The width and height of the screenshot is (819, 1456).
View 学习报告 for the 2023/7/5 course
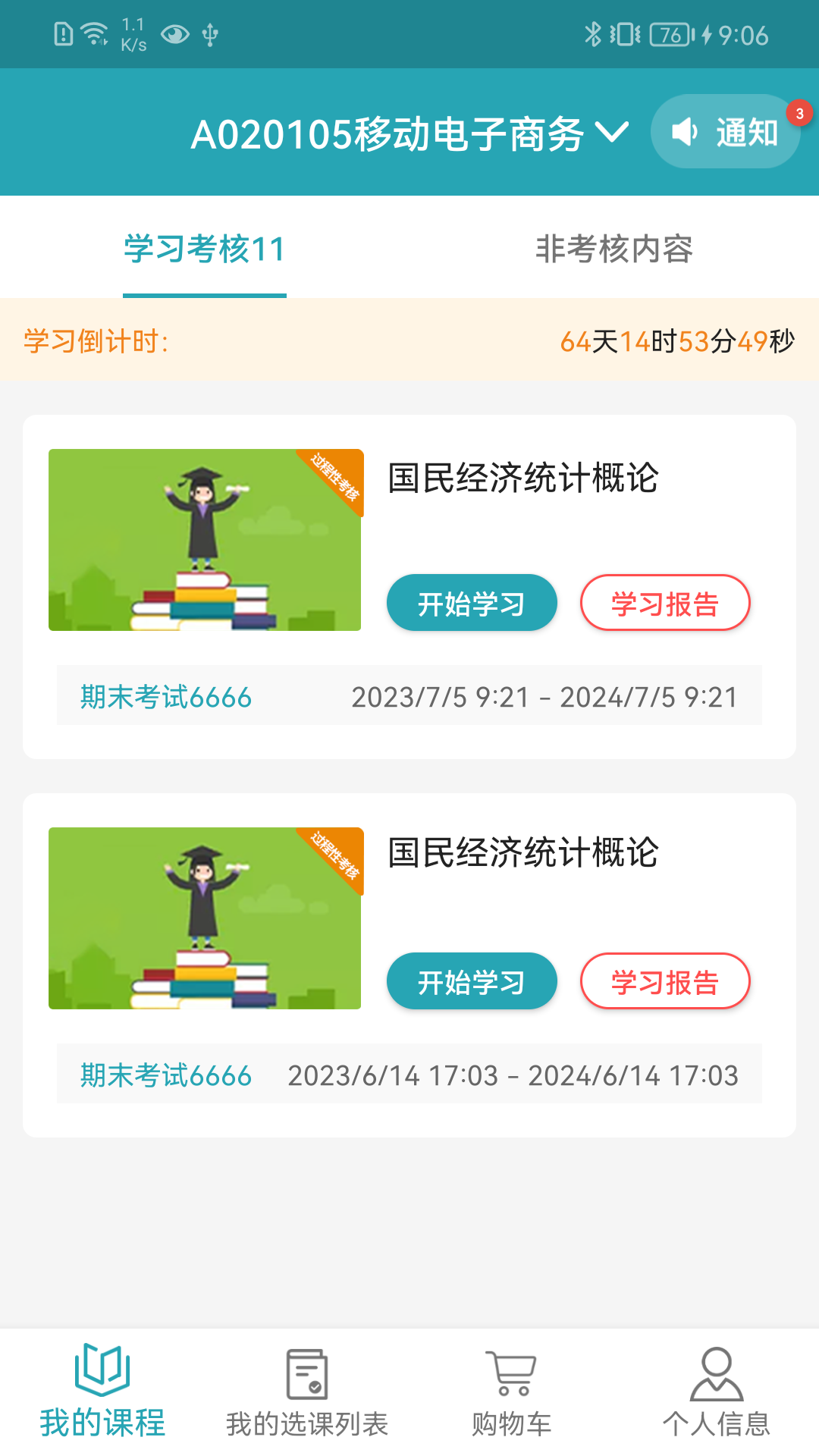(x=665, y=603)
